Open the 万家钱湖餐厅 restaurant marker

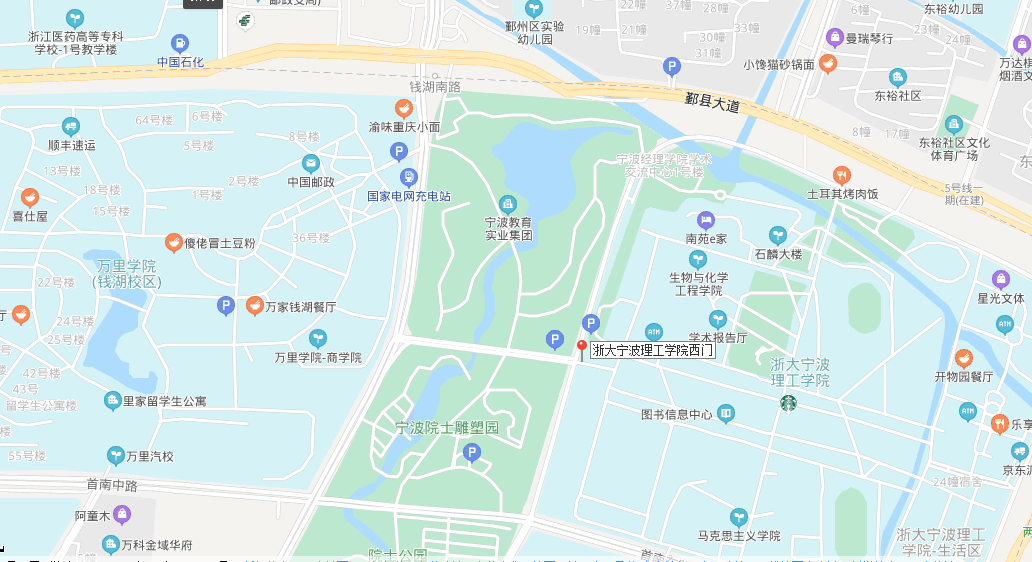(255, 304)
